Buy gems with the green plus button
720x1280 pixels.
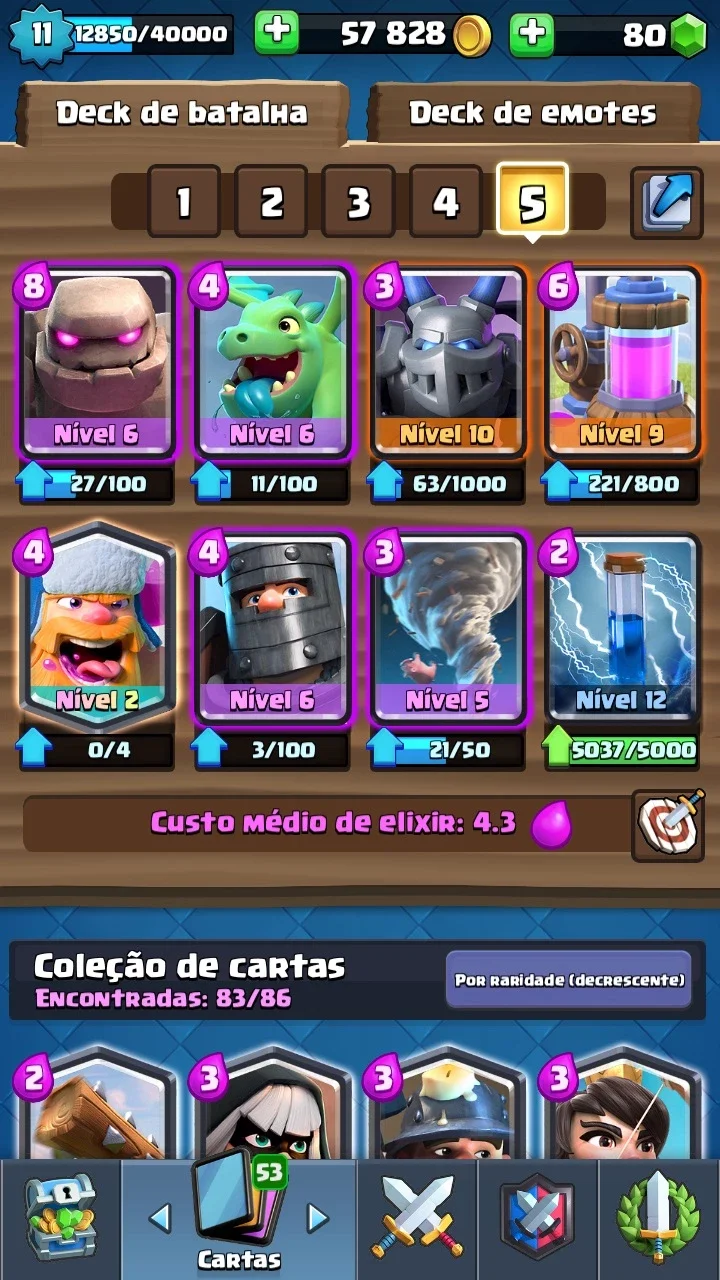click(x=532, y=33)
